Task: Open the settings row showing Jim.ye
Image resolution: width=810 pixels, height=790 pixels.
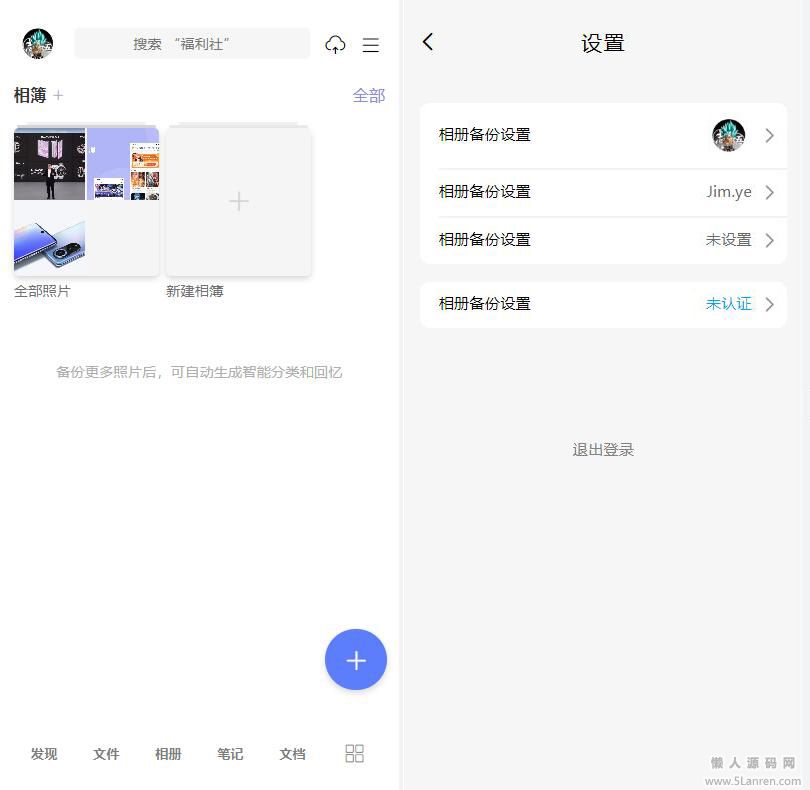Action: pyautogui.click(x=603, y=192)
